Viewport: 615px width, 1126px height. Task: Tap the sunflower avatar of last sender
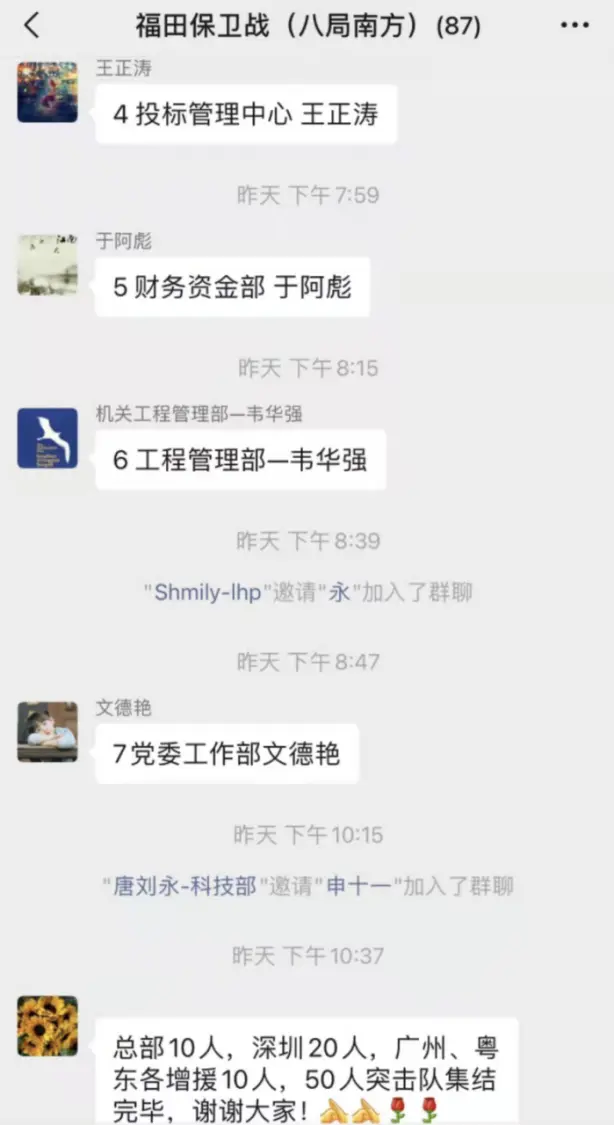[x=47, y=1025]
